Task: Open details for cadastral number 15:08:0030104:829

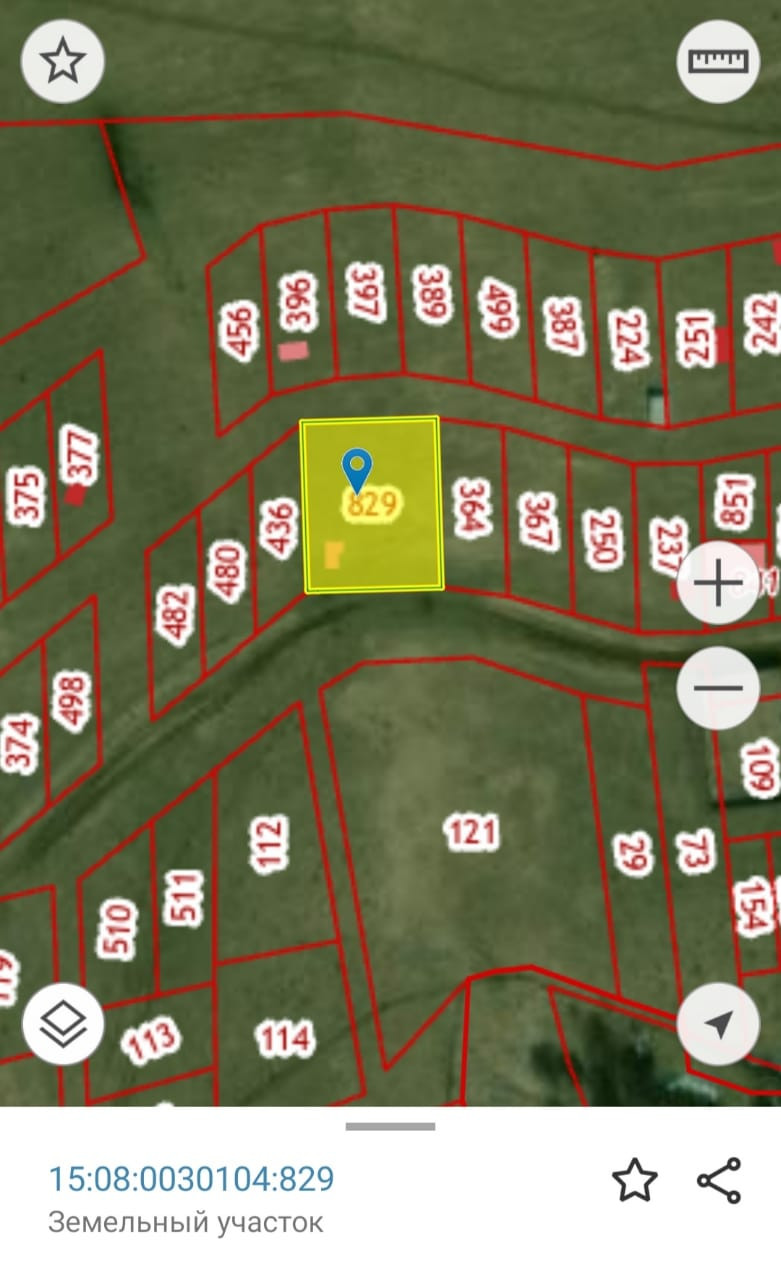Action: coord(192,1179)
